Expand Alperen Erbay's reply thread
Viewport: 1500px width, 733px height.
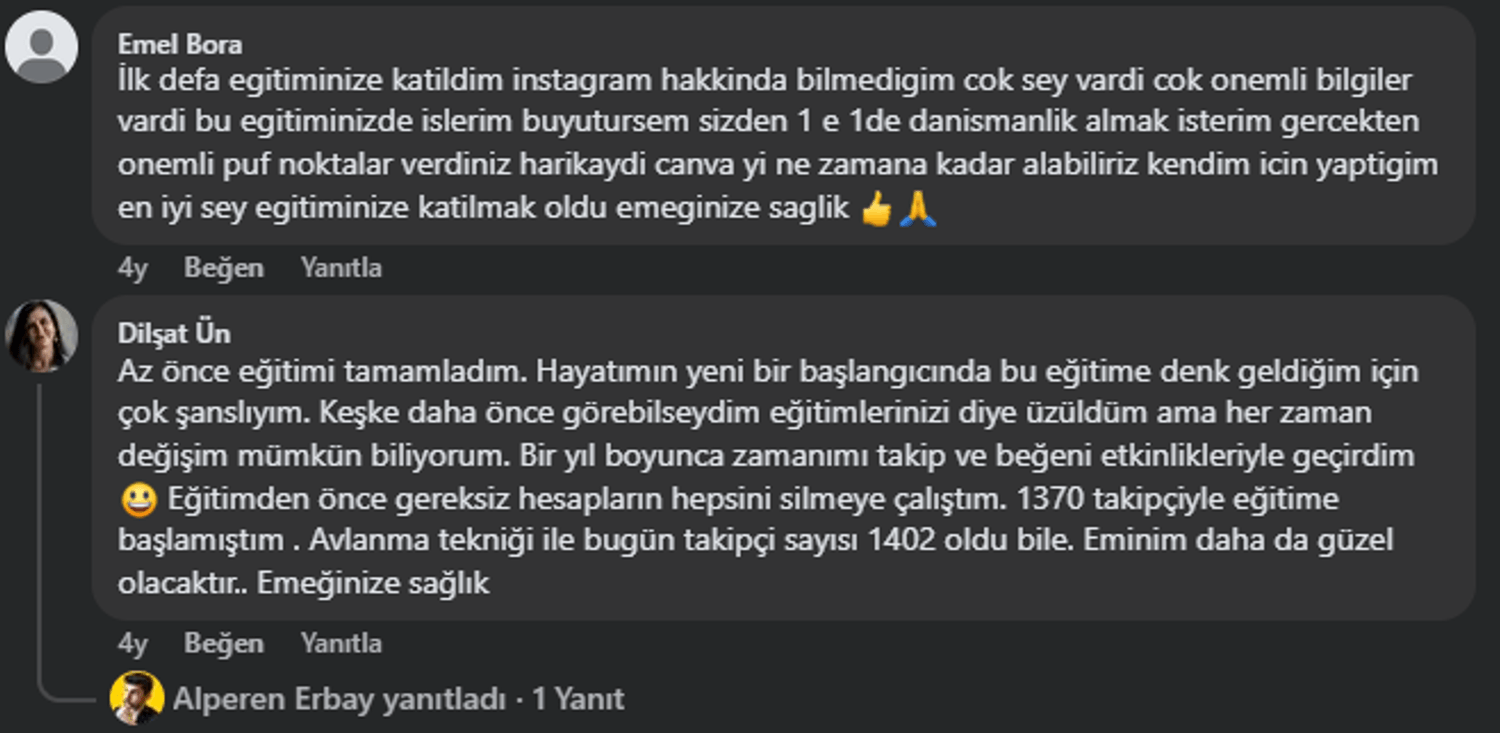[x=398, y=699]
